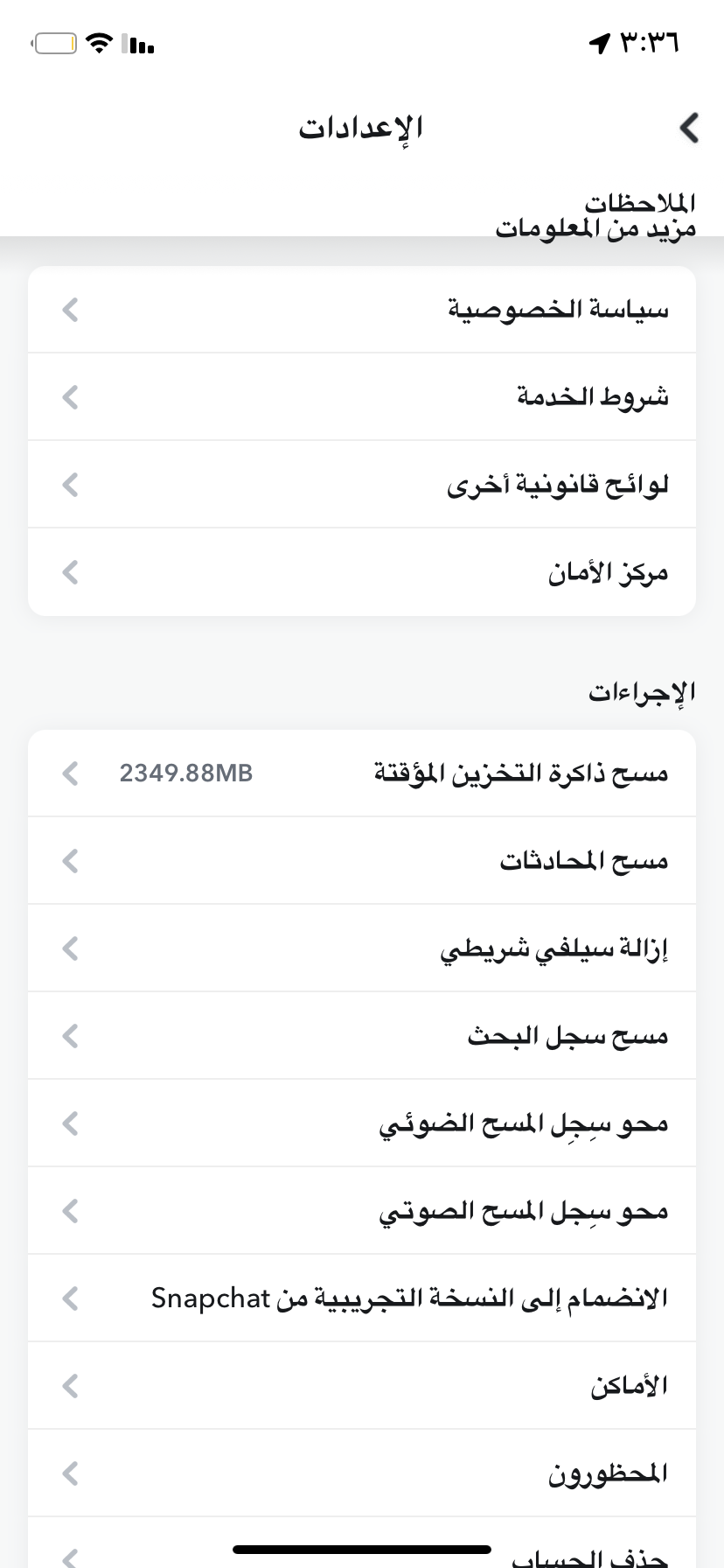The width and height of the screenshot is (724, 1568).
Task: Open سياسة الخصوصية
Action: [362, 310]
